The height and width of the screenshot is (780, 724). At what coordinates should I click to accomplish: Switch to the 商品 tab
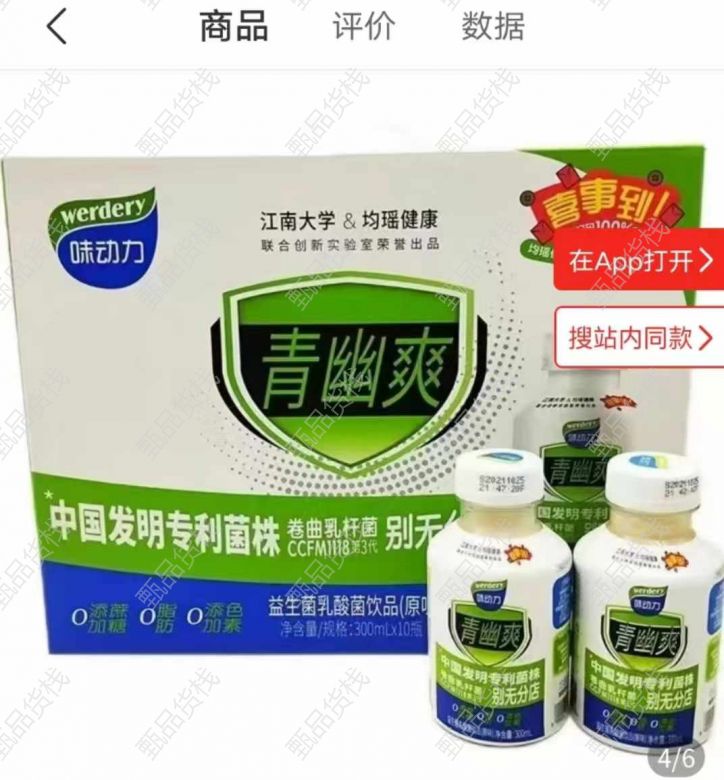[234, 28]
